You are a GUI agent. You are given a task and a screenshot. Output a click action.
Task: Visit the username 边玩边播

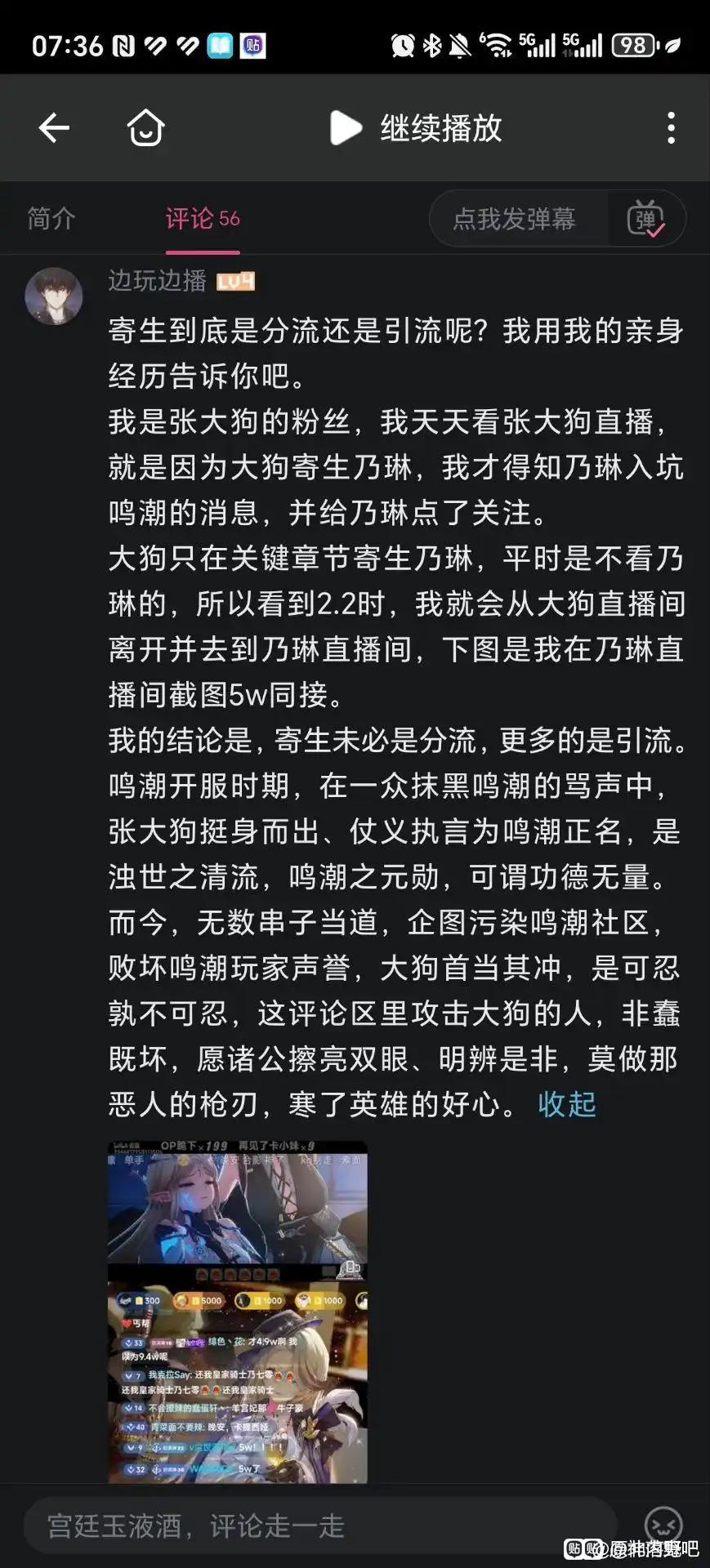[157, 281]
